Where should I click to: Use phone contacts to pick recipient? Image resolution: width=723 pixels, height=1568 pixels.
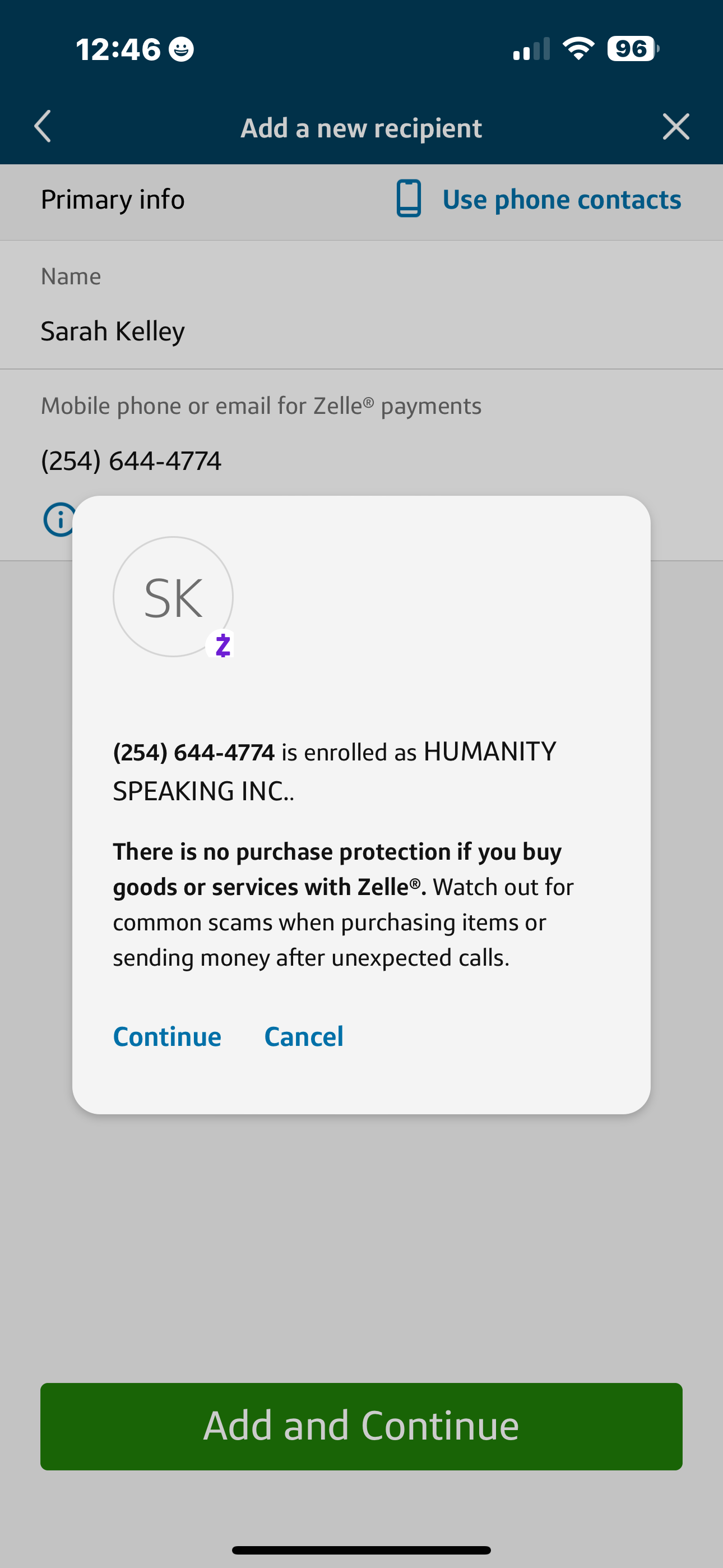(x=539, y=199)
